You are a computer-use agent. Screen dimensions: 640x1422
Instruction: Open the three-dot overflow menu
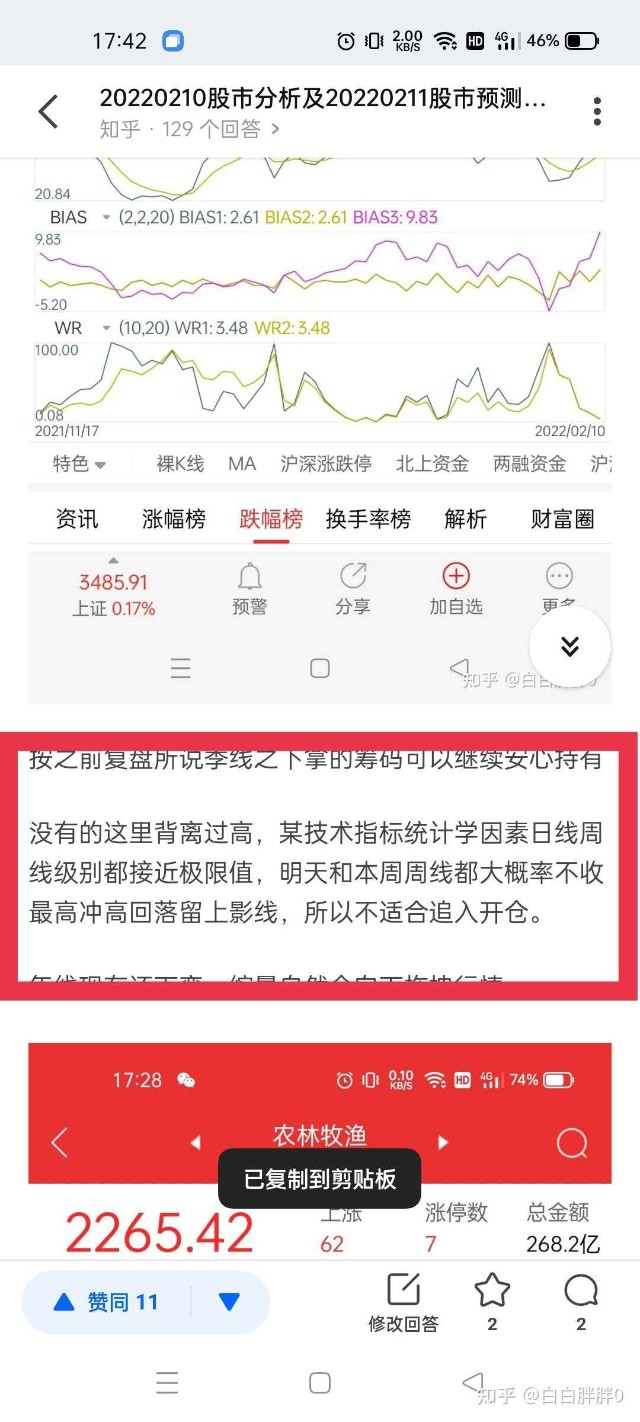[x=597, y=111]
